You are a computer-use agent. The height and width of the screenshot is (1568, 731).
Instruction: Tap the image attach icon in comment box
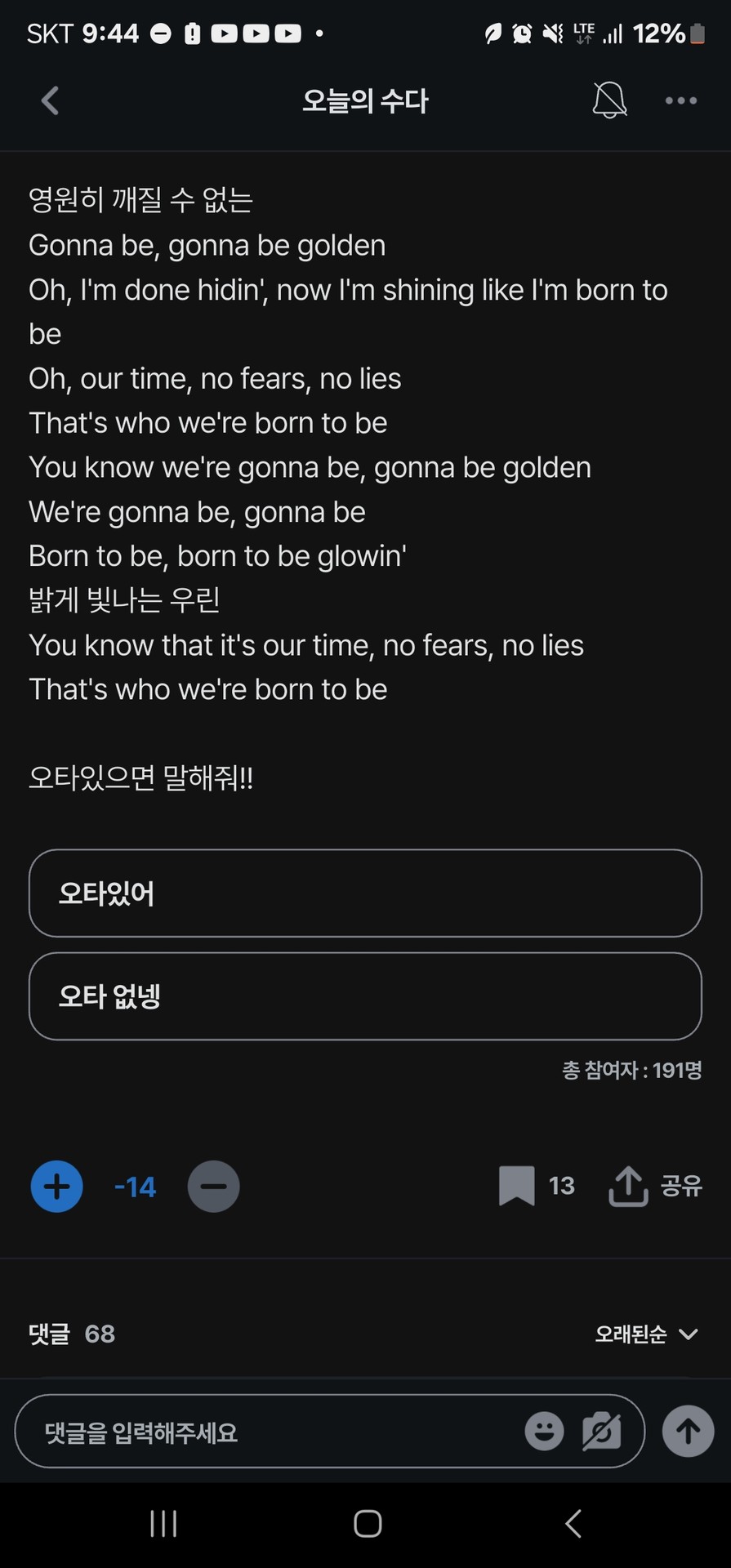coord(602,1432)
